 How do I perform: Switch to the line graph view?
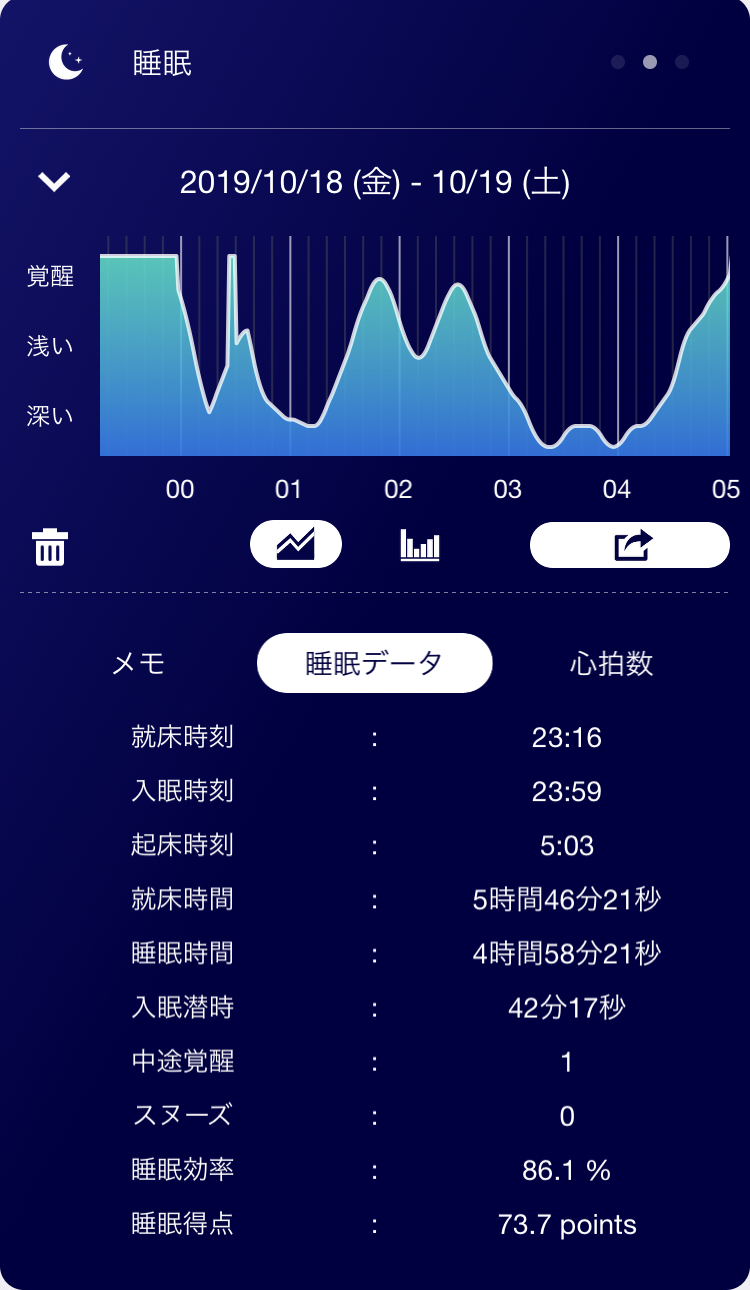coord(296,545)
